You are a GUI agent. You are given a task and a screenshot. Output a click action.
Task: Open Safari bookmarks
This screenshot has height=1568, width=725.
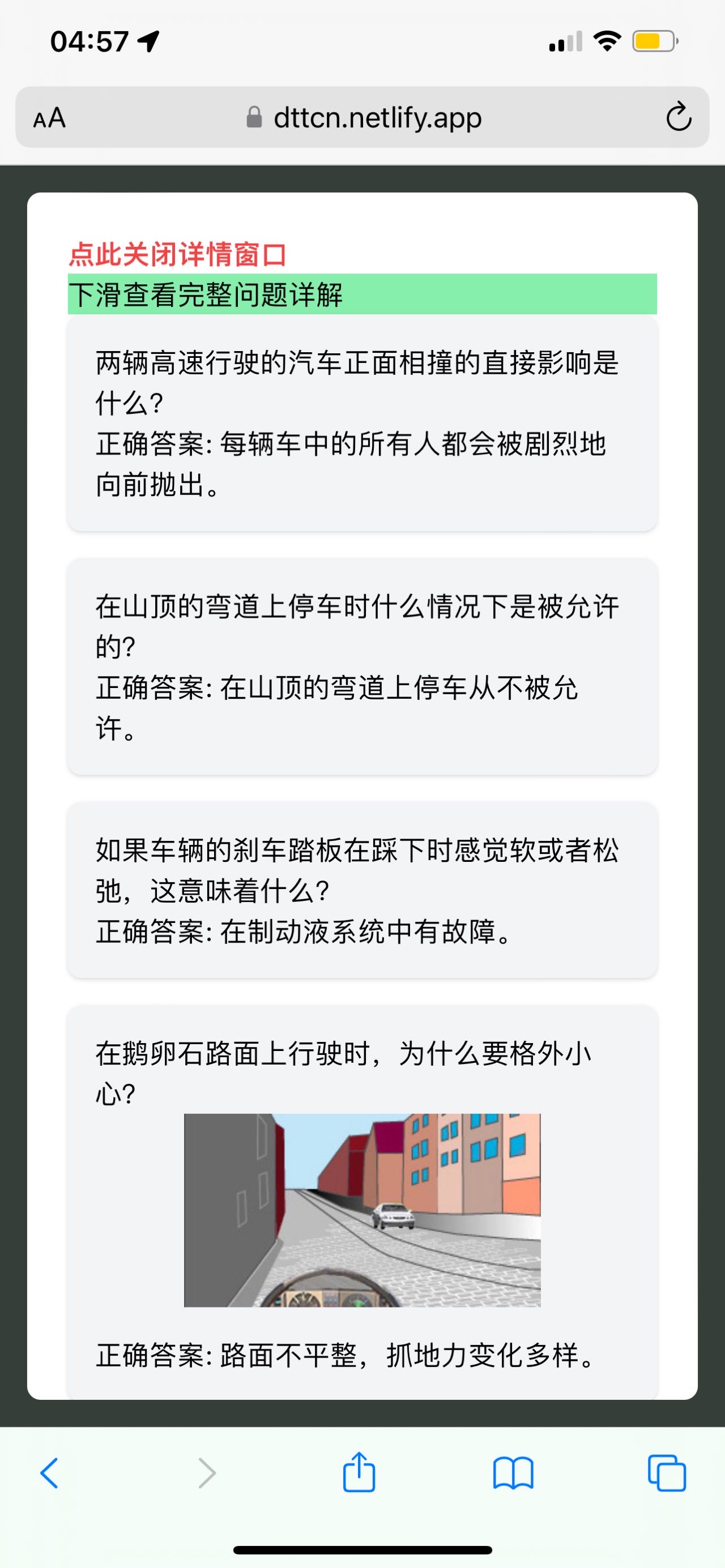(513, 1473)
